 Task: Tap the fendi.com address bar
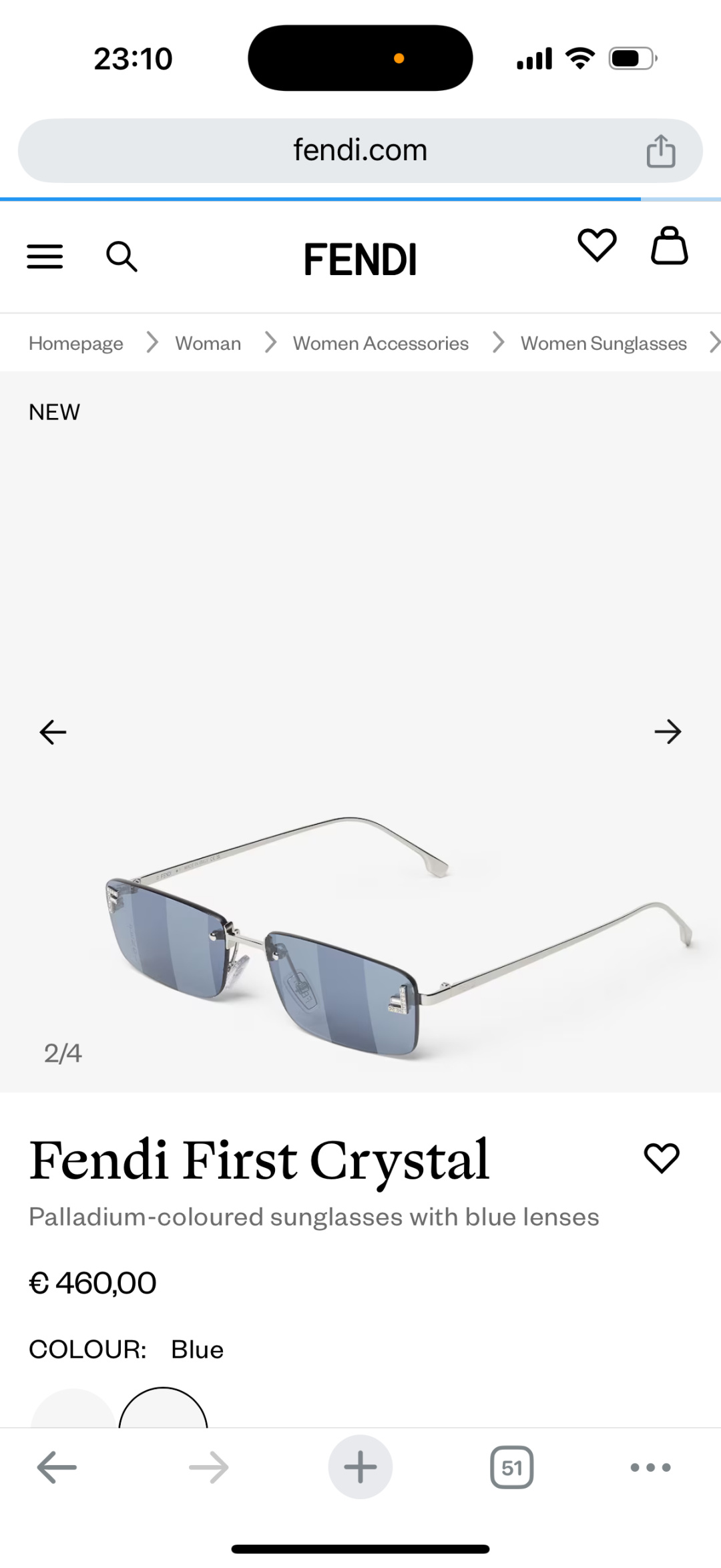[360, 150]
